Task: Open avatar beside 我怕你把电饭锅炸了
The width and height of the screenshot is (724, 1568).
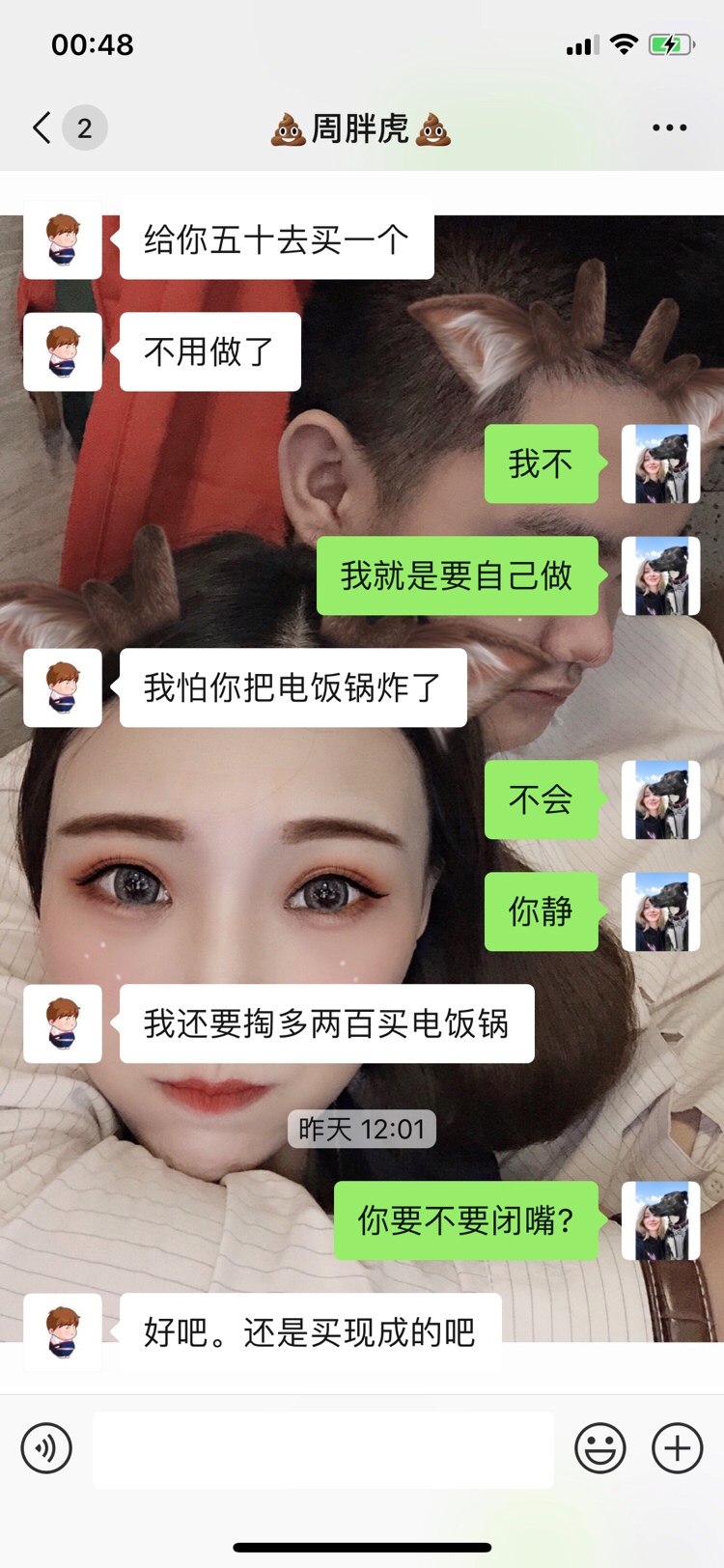Action: click(63, 687)
